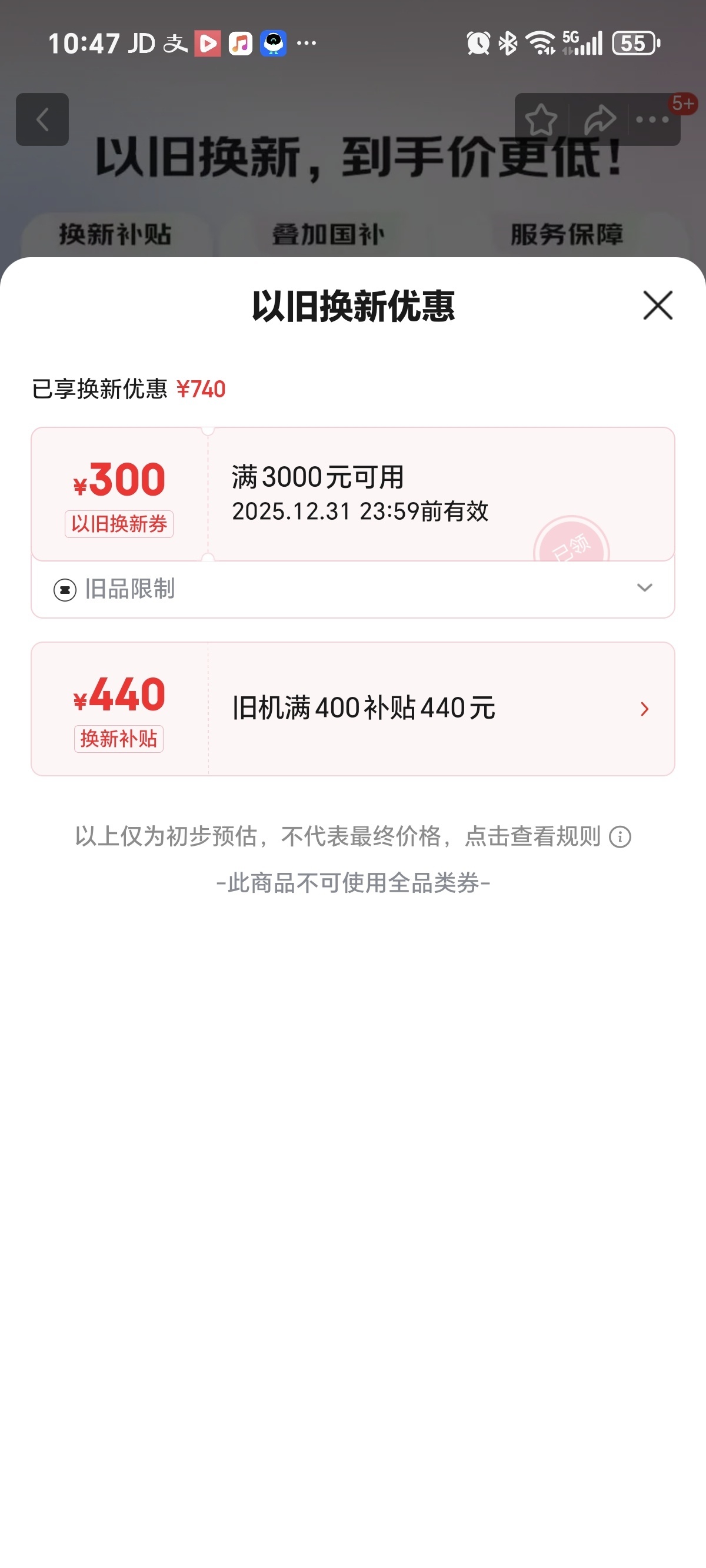Expand the 旧品限制 section
706x1568 pixels.
tap(644, 588)
